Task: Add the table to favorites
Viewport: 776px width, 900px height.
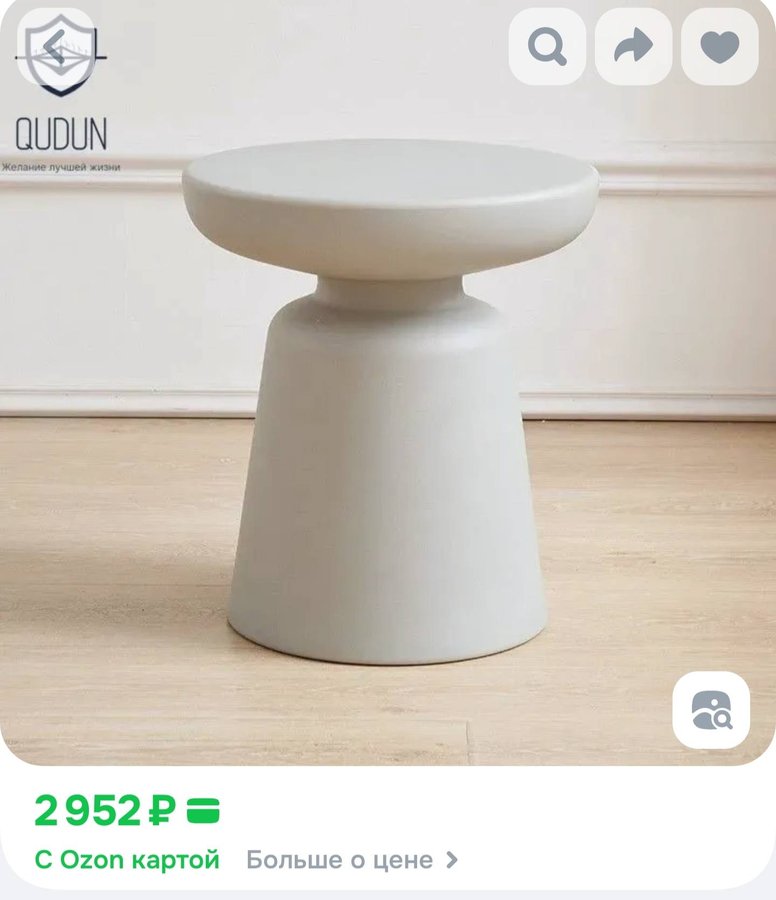Action: (x=719, y=47)
